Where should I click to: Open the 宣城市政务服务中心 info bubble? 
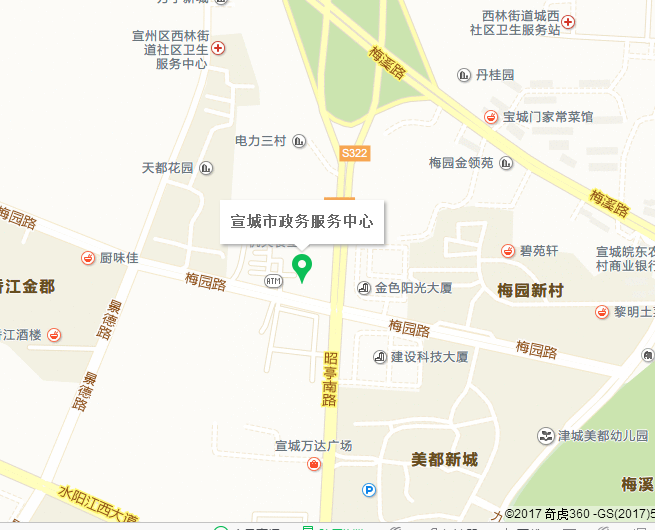click(302, 221)
